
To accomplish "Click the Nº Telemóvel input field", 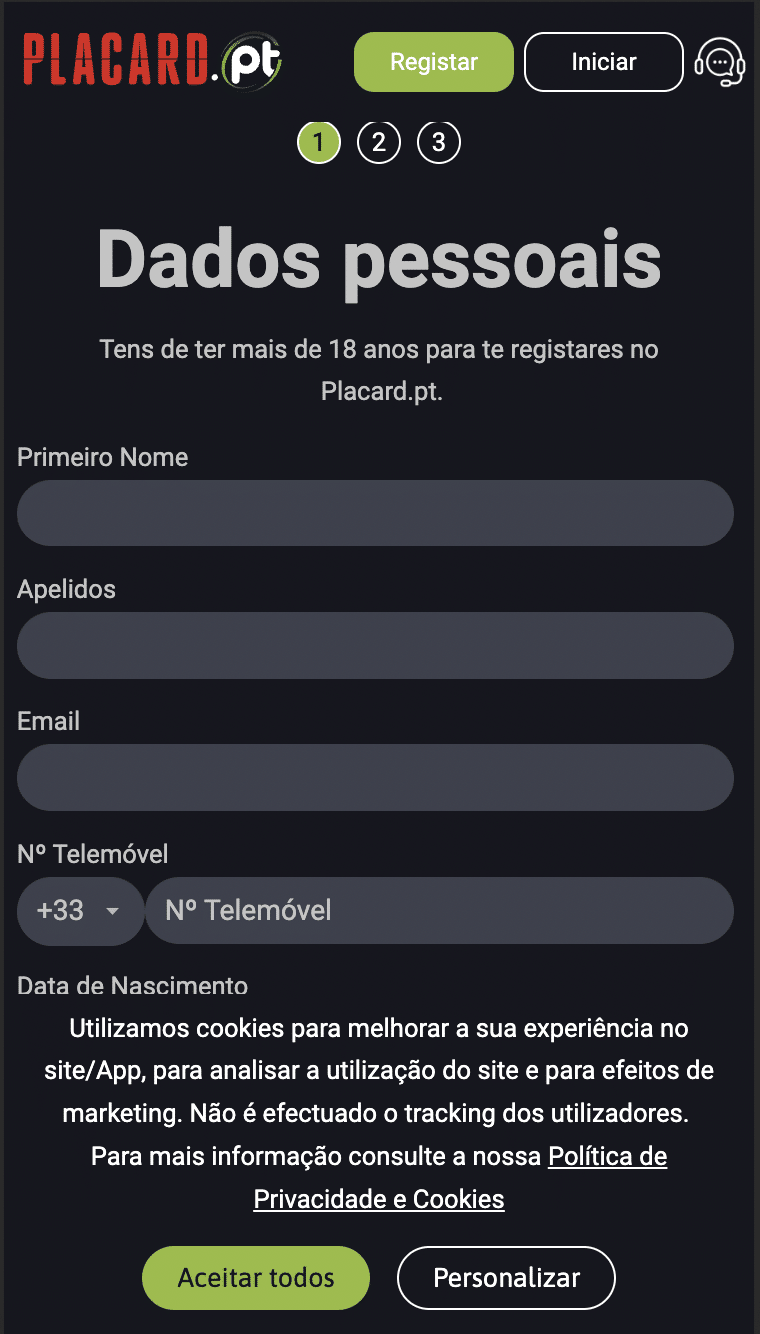I will [440, 911].
